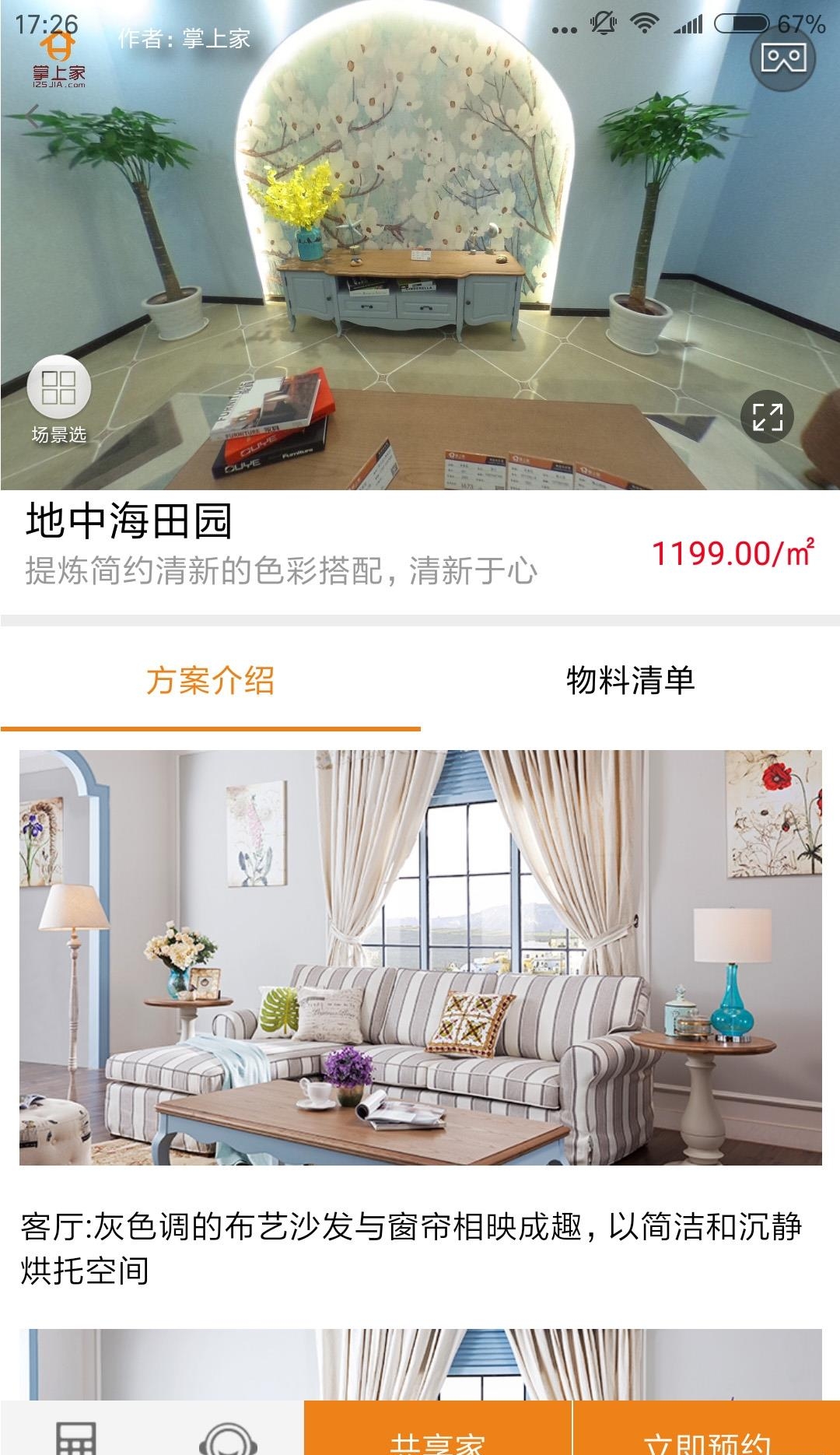Screen dimensions: 840x1455
Task: Open the living room sofa image
Action: [x=420, y=957]
